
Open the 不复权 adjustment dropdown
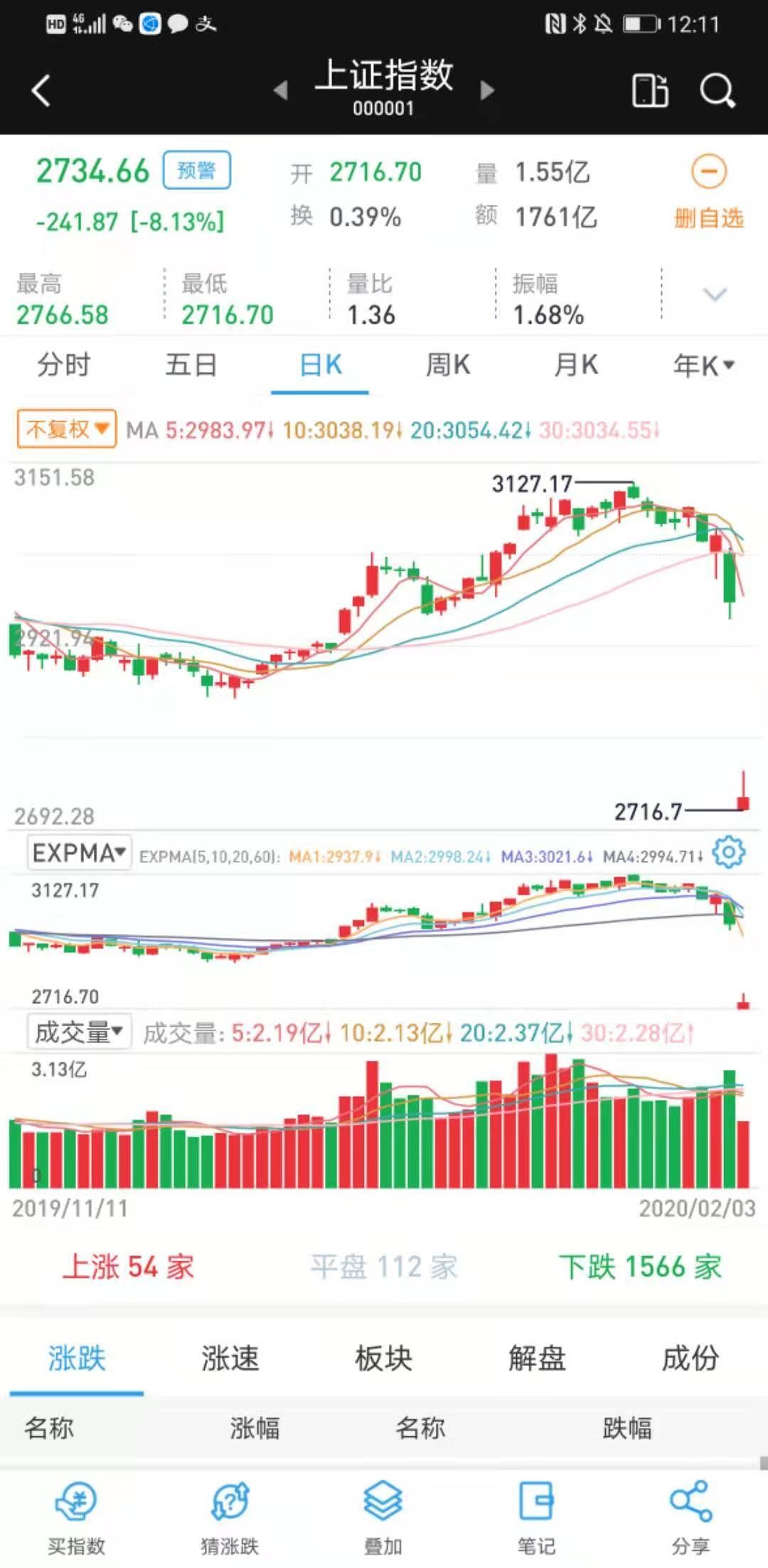point(67,429)
